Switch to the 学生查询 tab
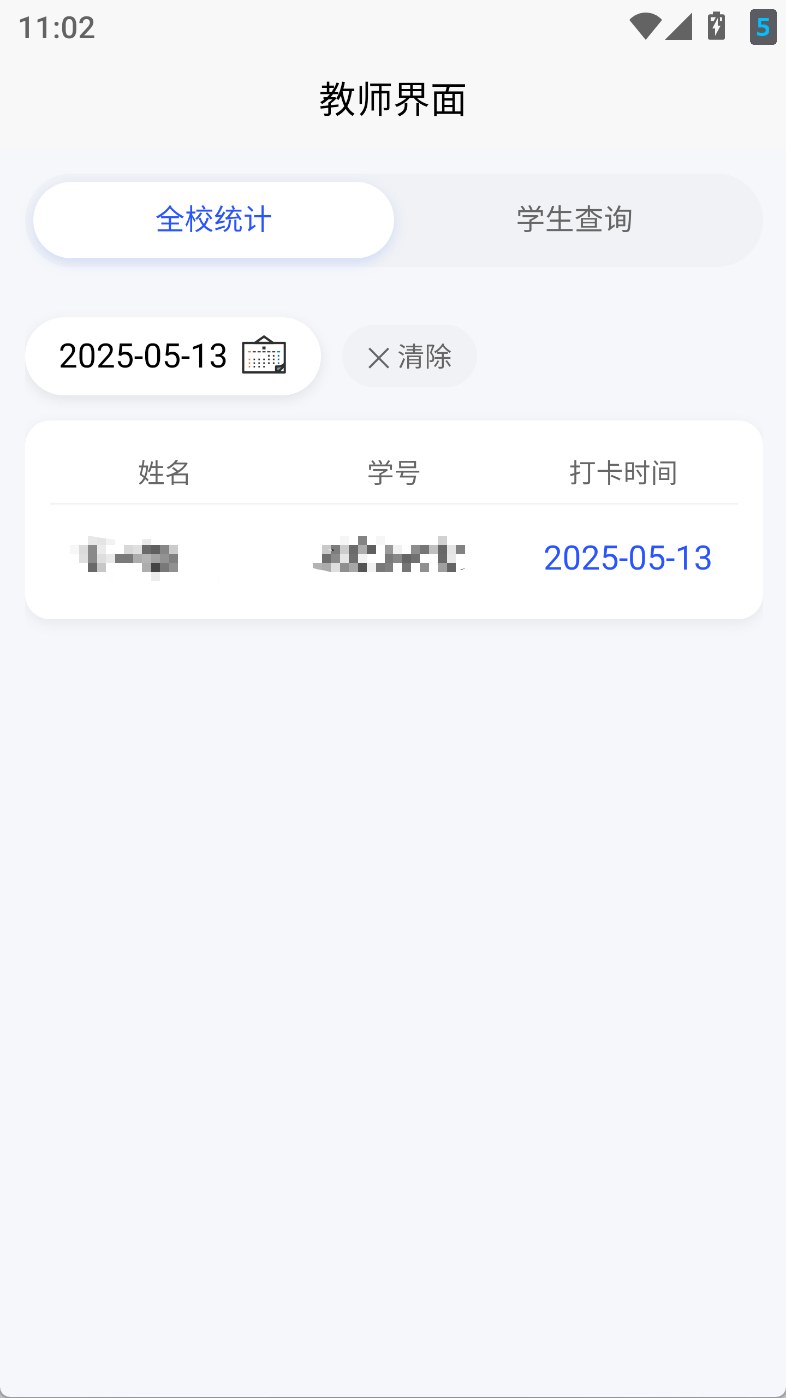Viewport: 786px width, 1398px height. point(574,220)
